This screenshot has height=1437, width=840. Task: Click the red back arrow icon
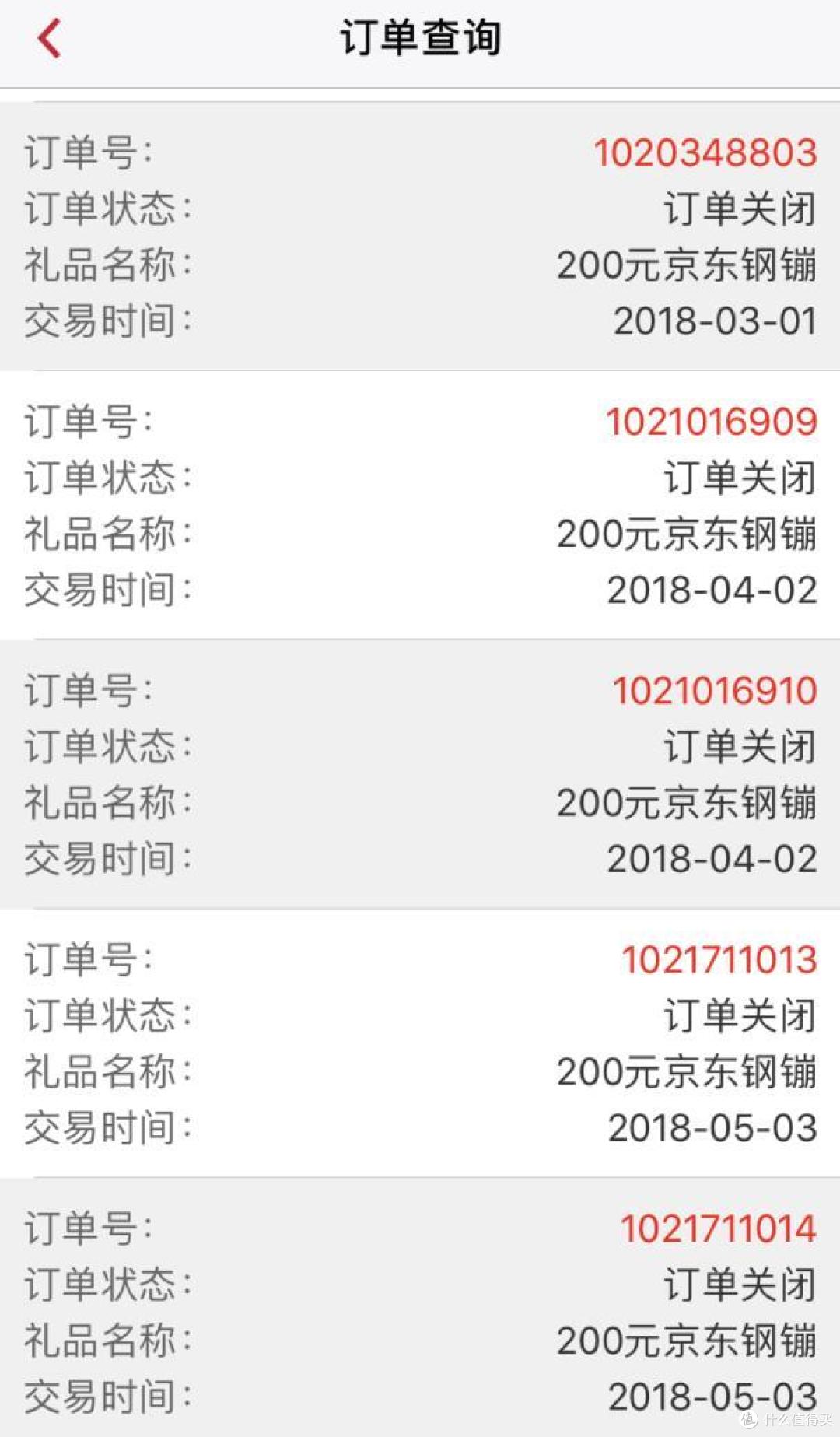[x=48, y=37]
